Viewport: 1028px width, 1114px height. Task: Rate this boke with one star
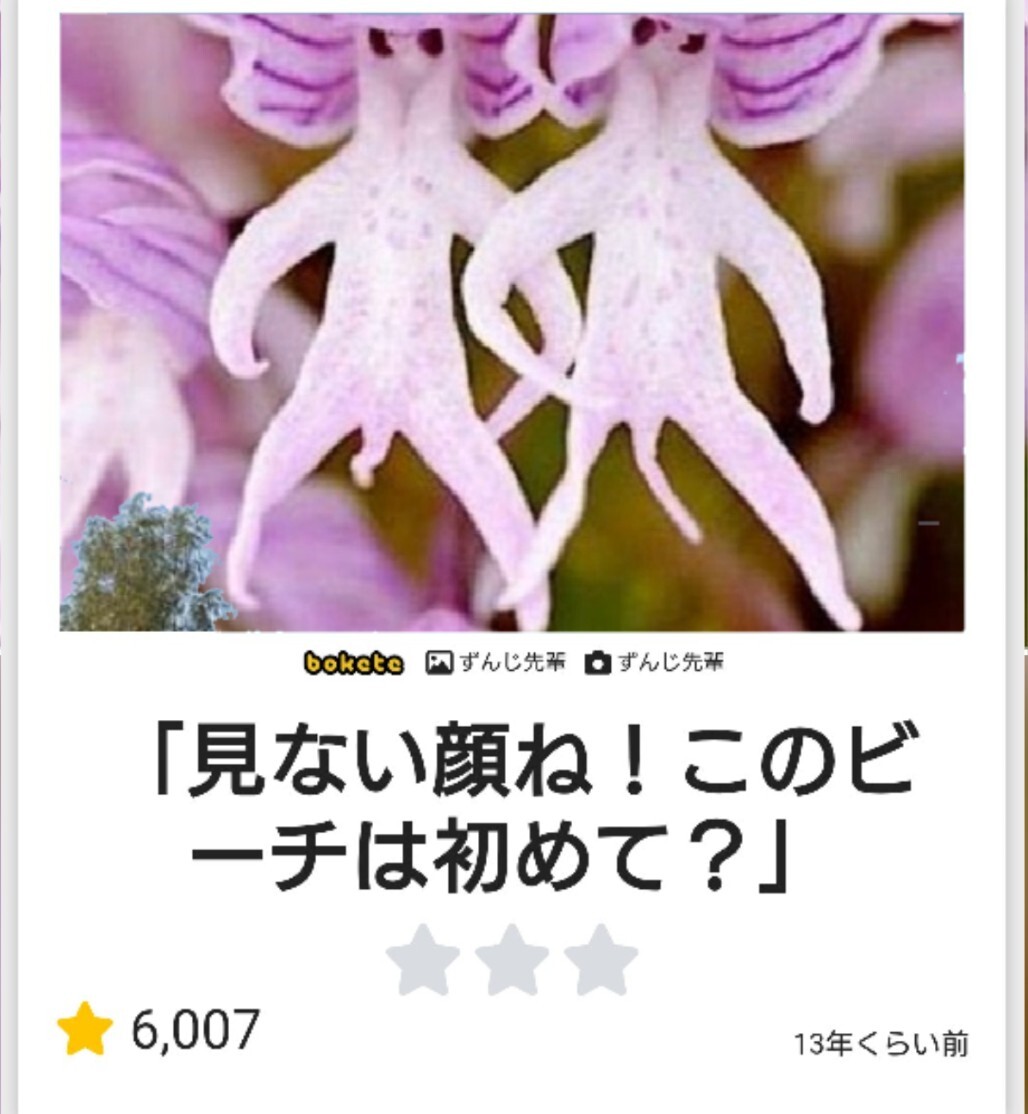pos(423,960)
